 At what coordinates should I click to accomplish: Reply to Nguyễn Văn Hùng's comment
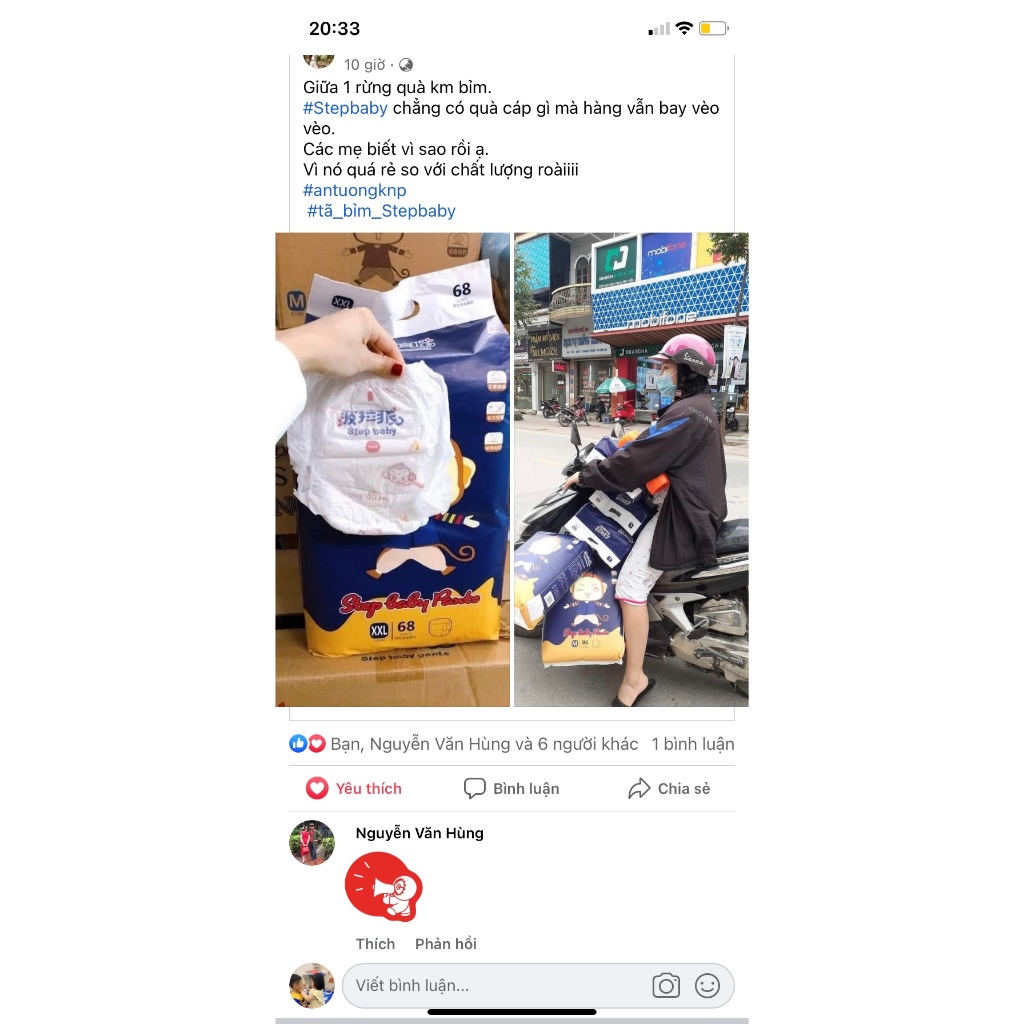coord(445,944)
